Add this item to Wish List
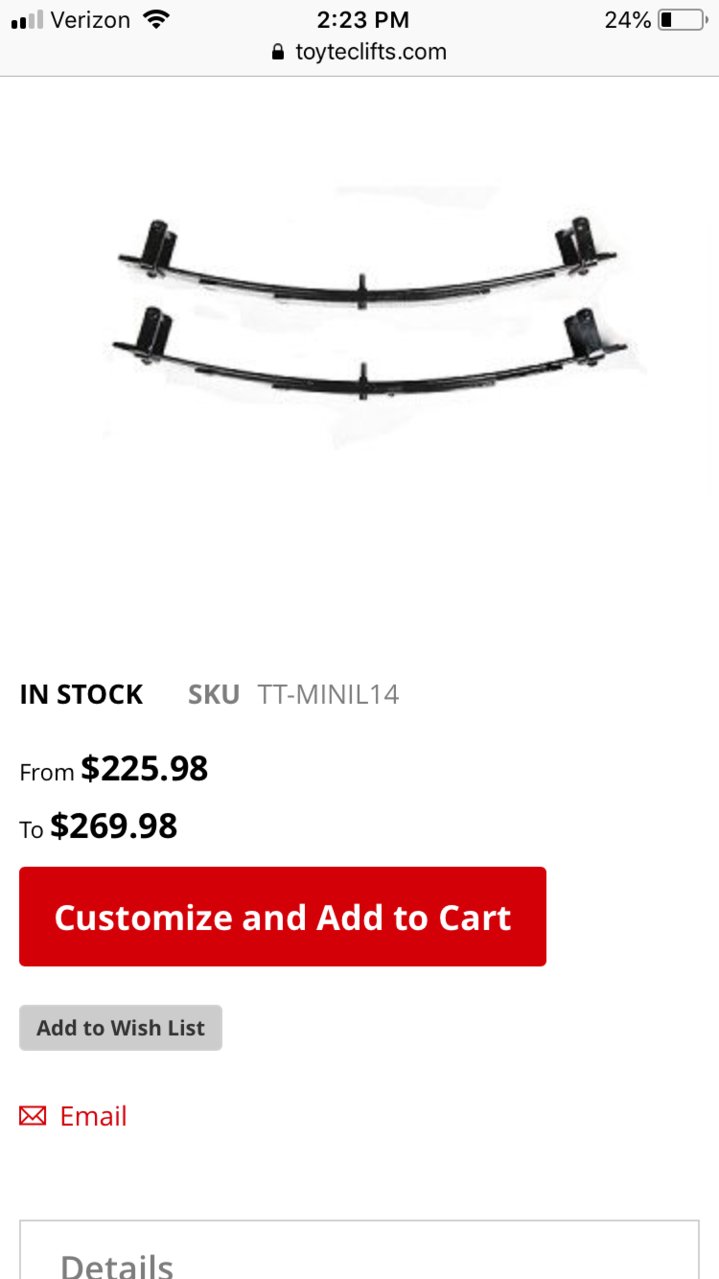 pos(120,1028)
